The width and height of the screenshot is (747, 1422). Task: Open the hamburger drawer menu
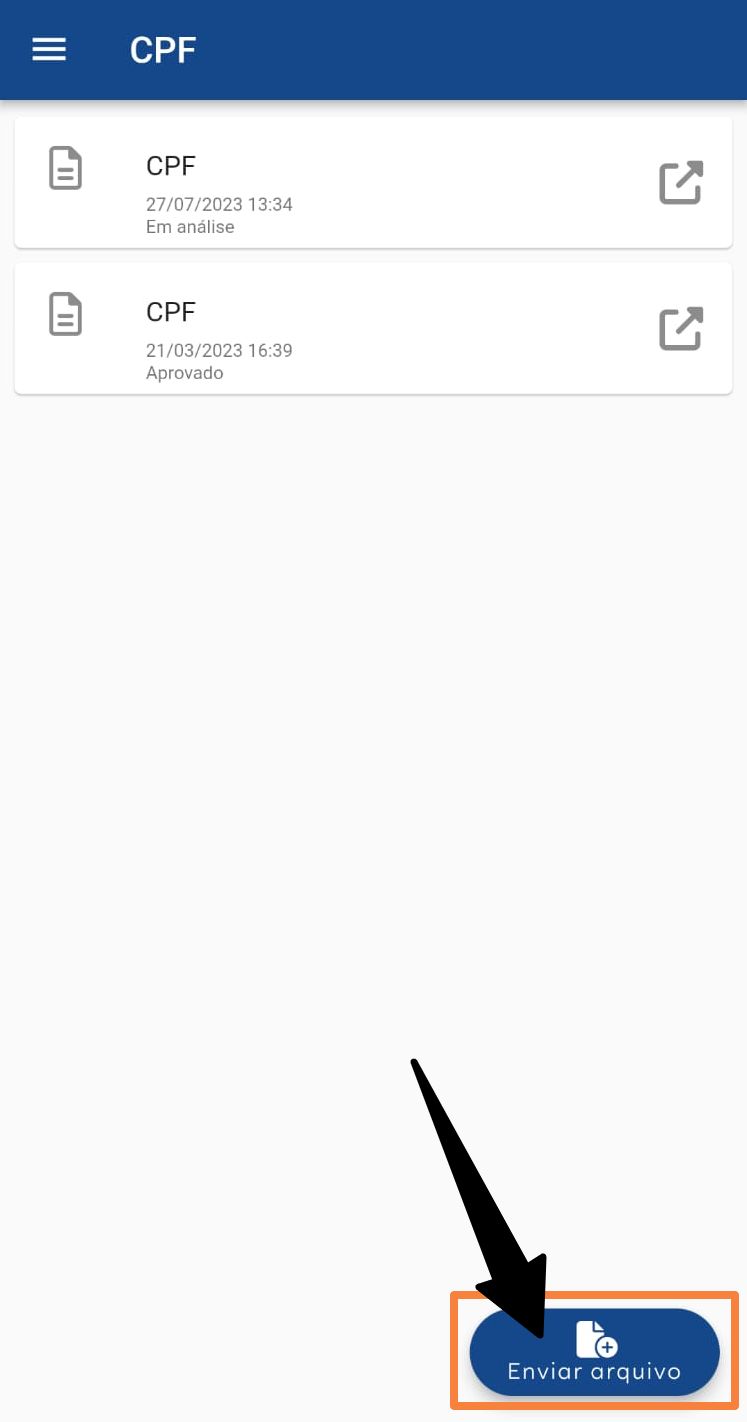click(49, 50)
